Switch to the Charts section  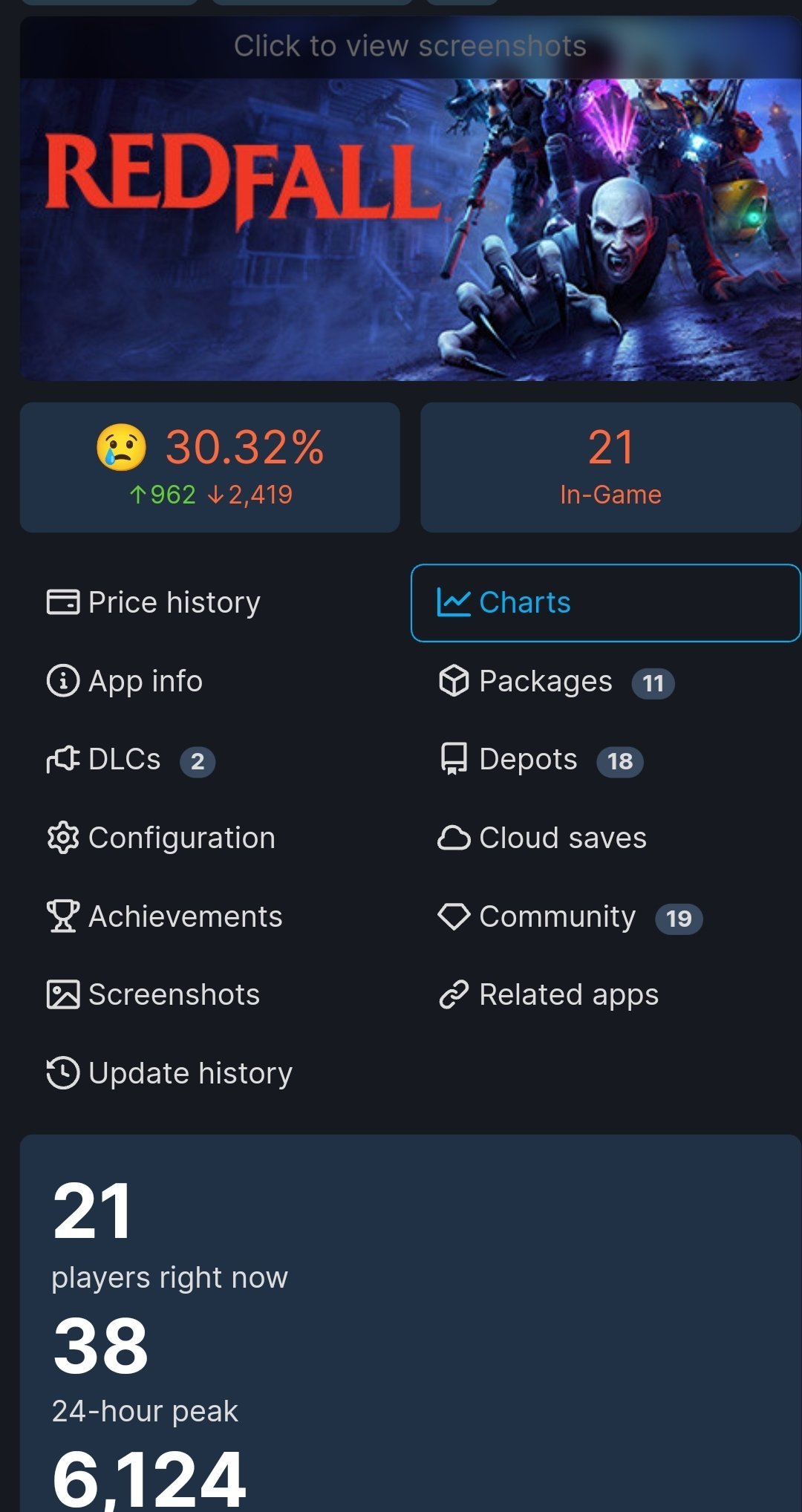coord(605,602)
